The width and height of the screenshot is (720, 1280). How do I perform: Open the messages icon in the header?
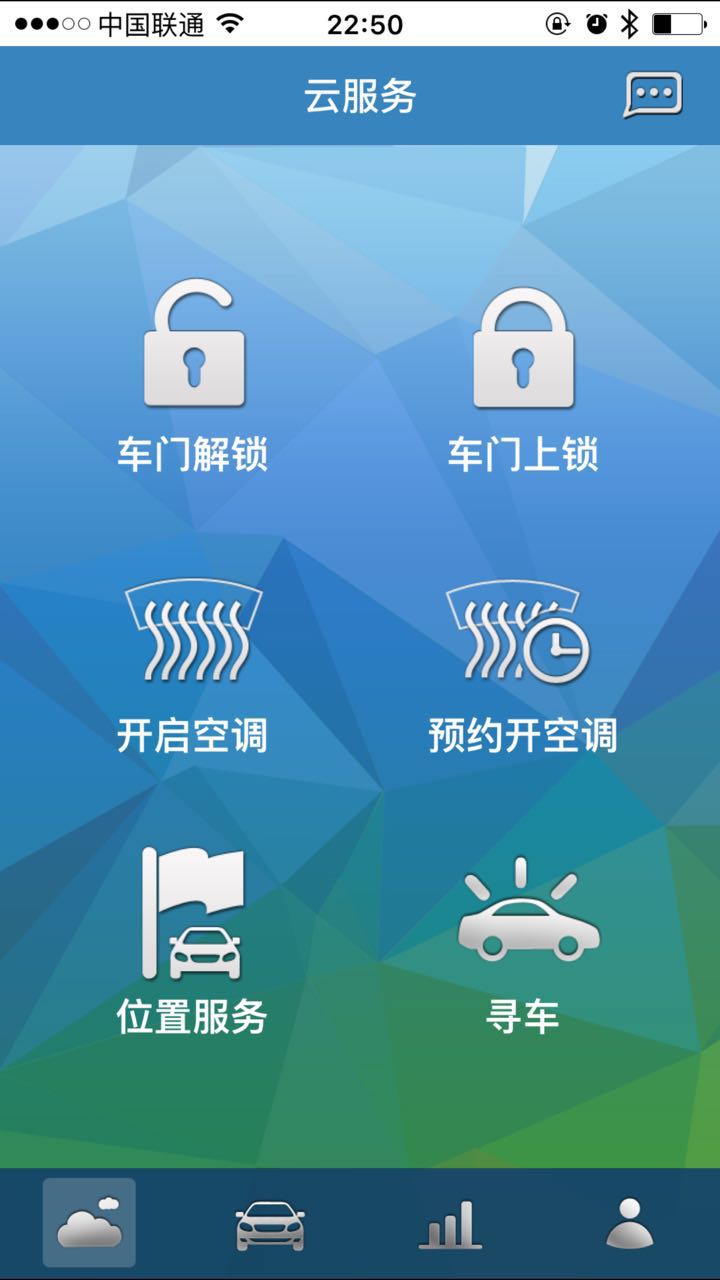click(653, 96)
